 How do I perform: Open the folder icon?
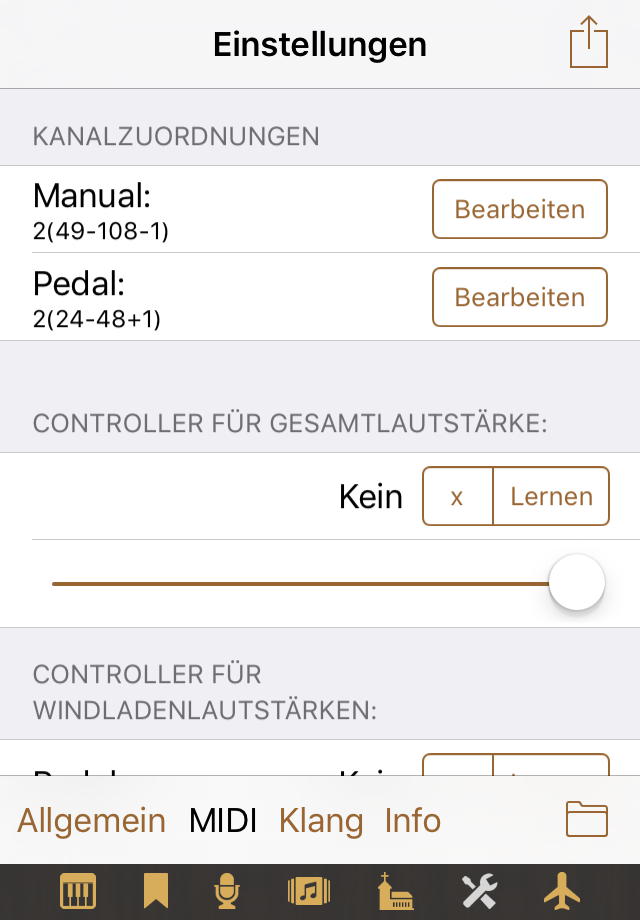tap(587, 819)
